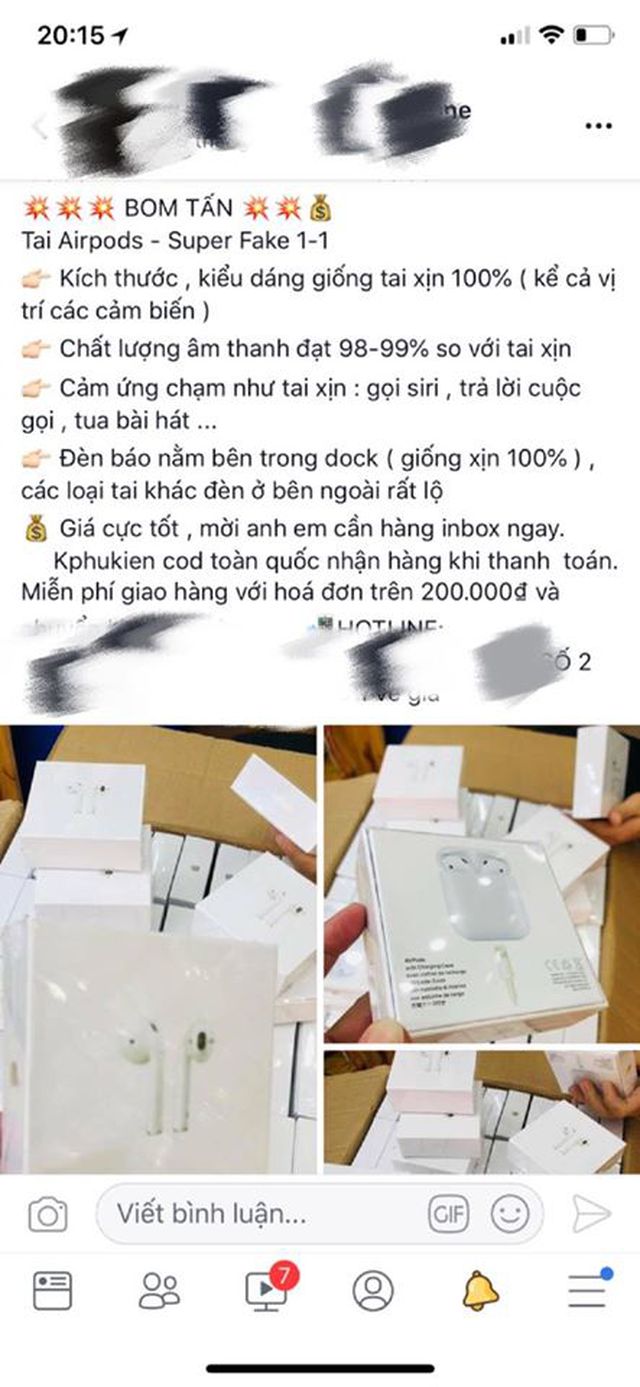Open the photo of the hand-held charging case box

481,885
